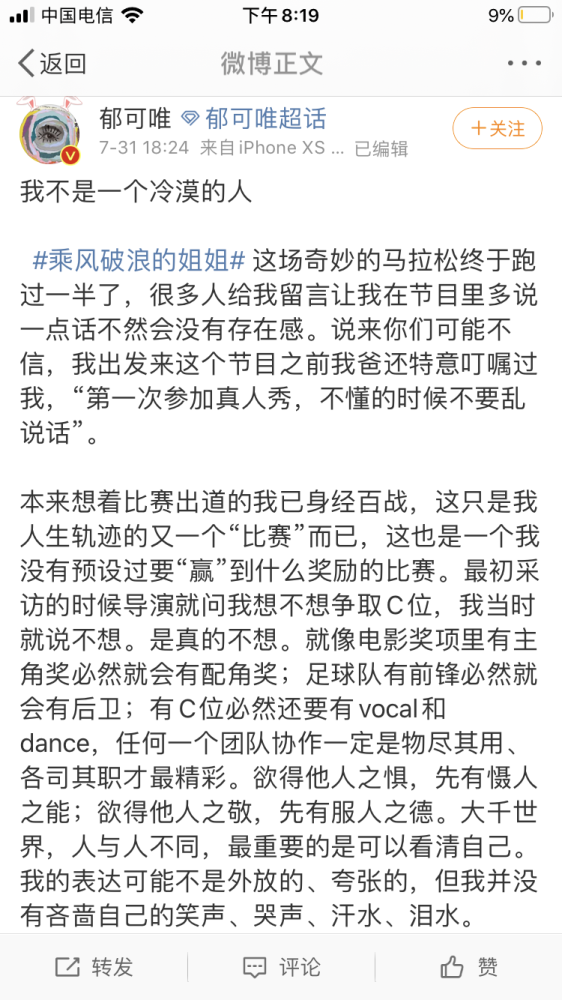Viewport: 562px width, 1000px height.
Task: Open the three-dot more options menu
Action: [524, 64]
